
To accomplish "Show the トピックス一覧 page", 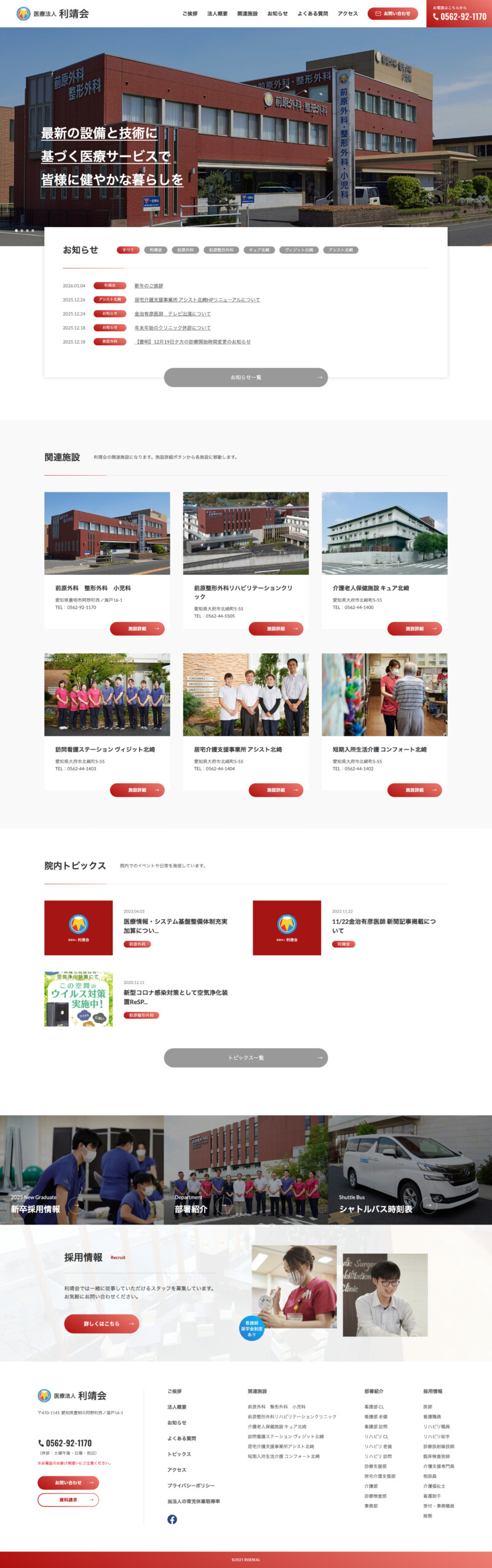I will 245,1057.
